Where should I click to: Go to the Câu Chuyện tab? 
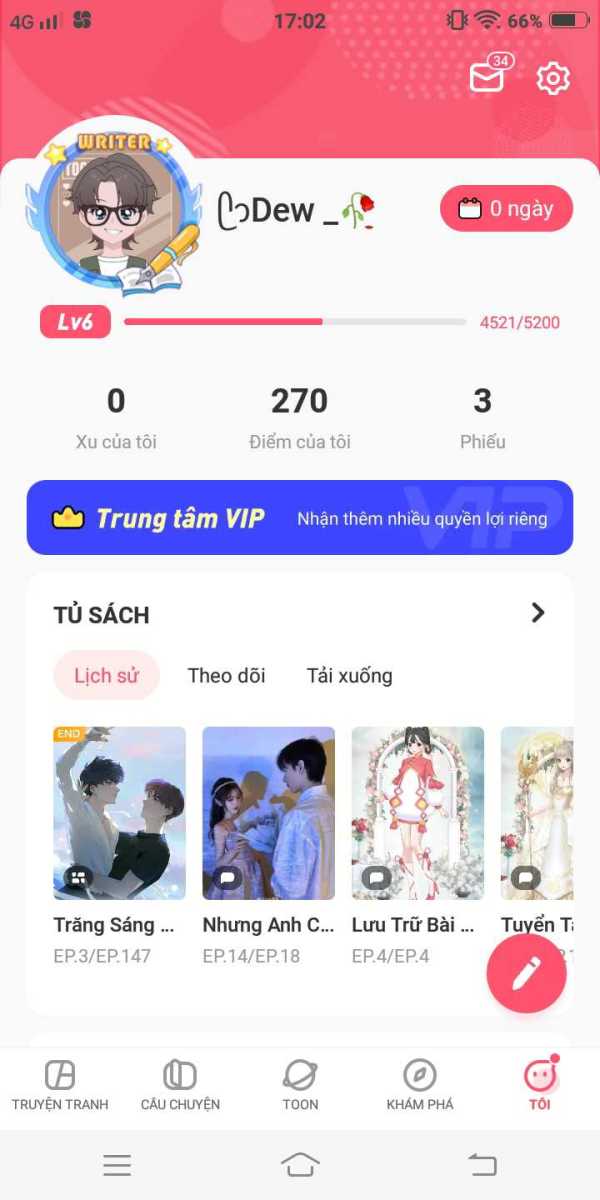click(x=180, y=1086)
